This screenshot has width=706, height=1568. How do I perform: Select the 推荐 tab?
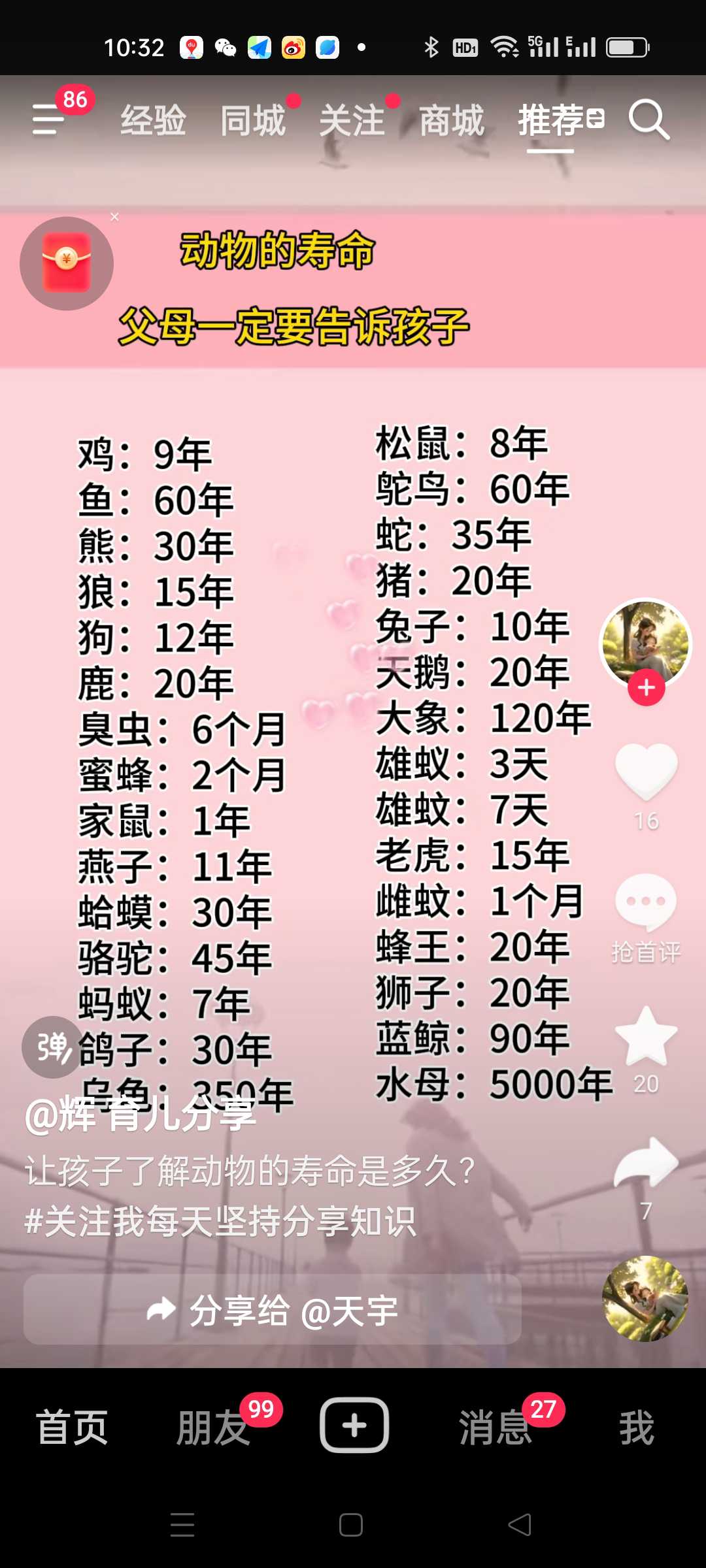[551, 120]
